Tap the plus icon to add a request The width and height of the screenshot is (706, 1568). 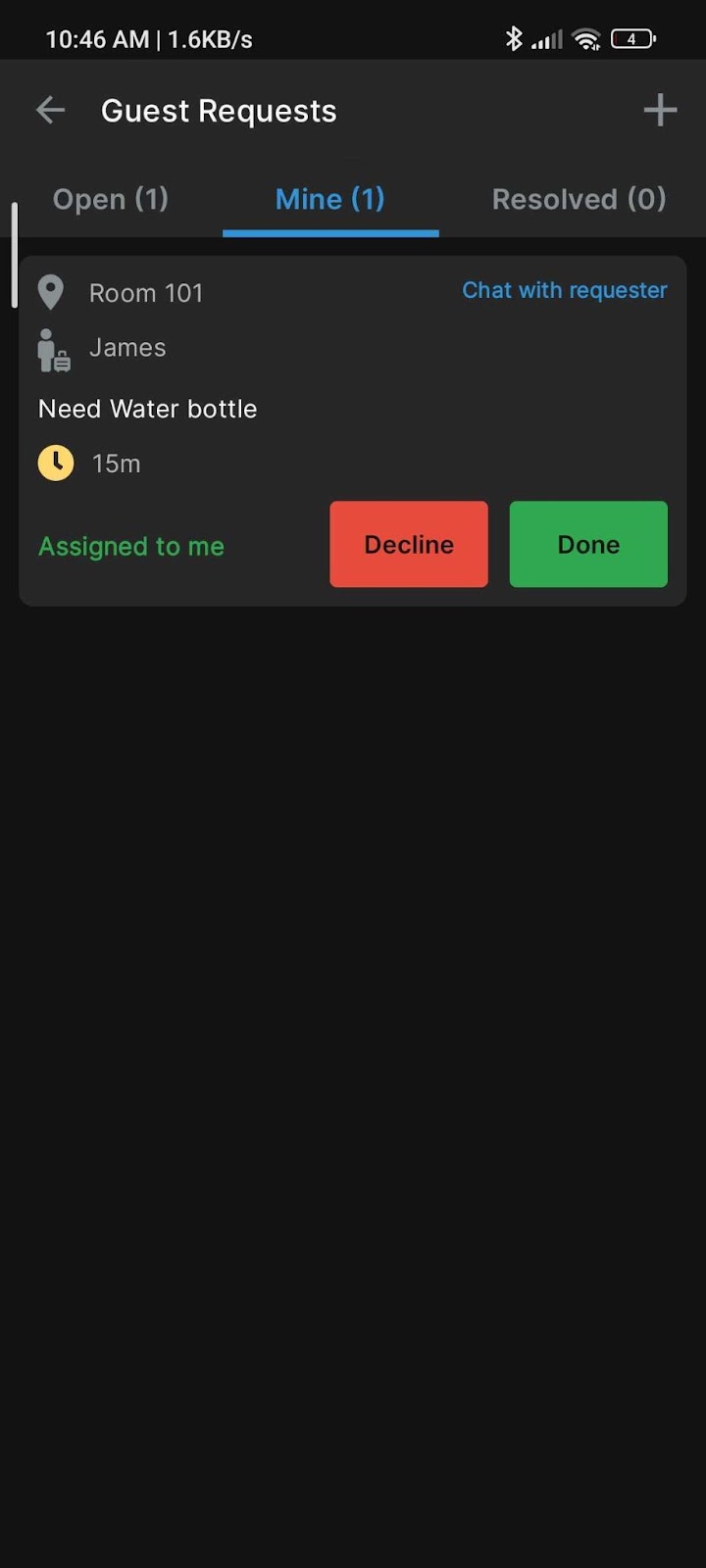click(659, 110)
